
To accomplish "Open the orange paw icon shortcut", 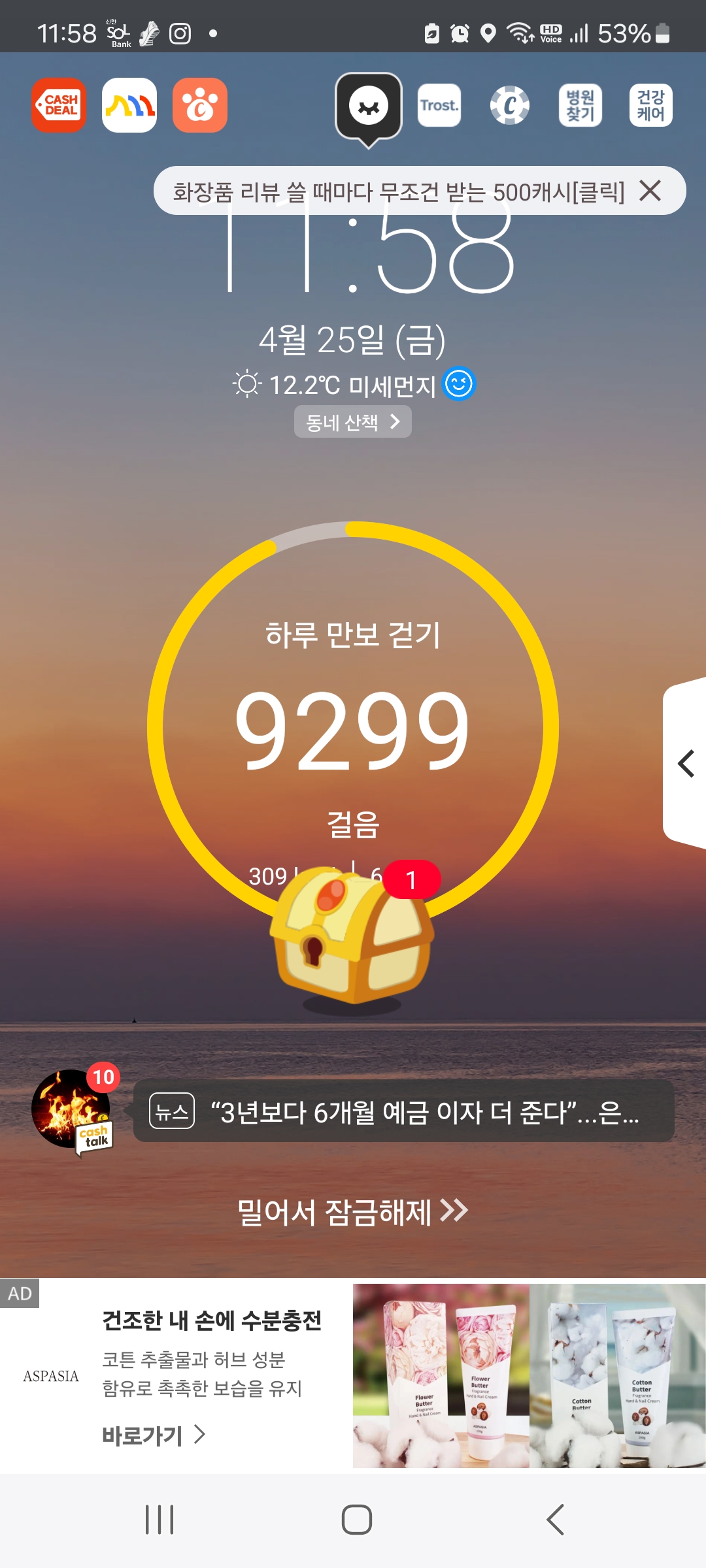I will click(x=200, y=105).
